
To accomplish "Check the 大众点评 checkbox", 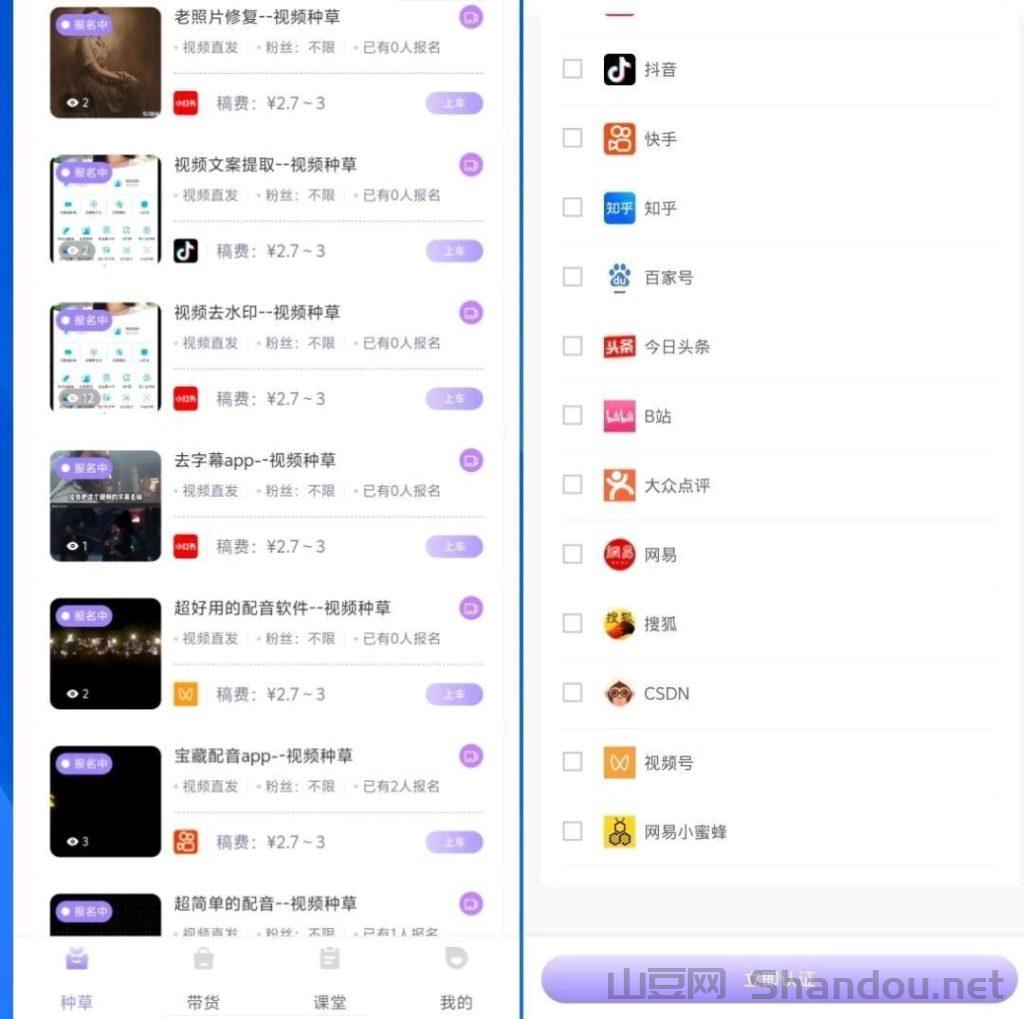I will (572, 484).
